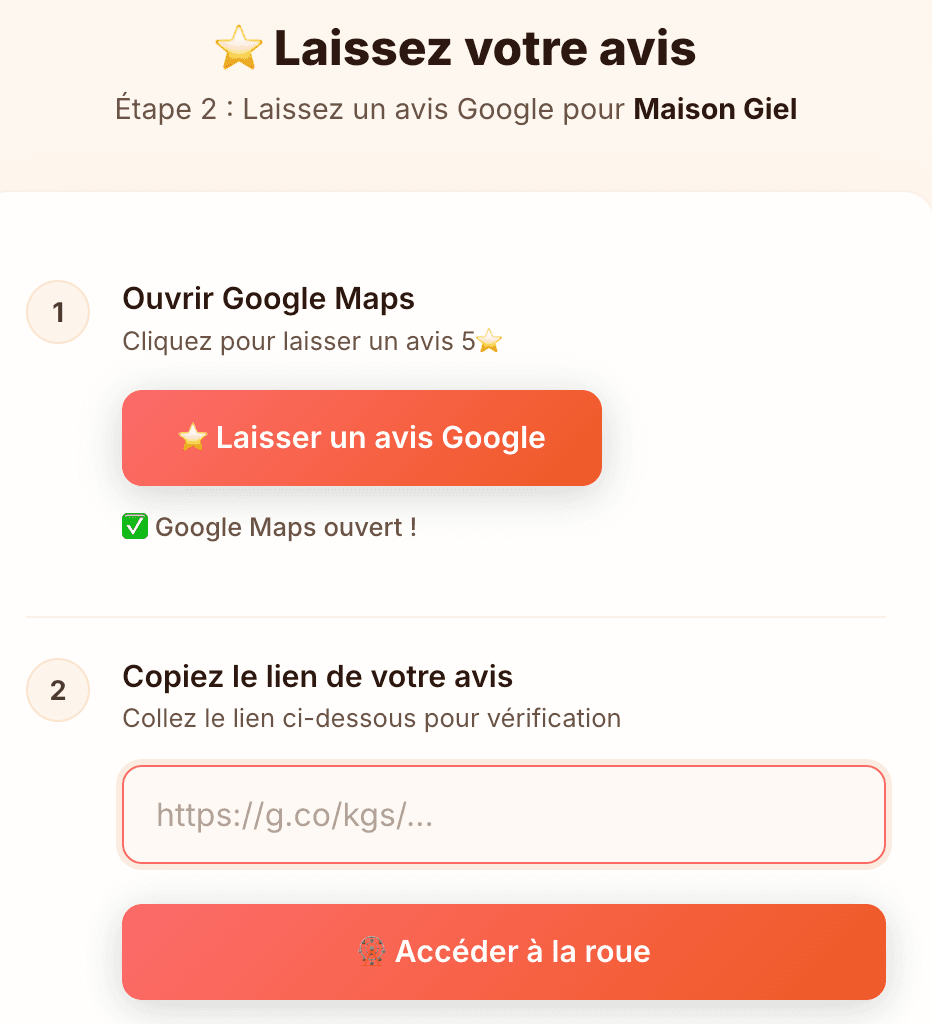Image resolution: width=932 pixels, height=1024 pixels.
Task: Select the 'Maison Giel' bold business name
Action: coord(714,108)
